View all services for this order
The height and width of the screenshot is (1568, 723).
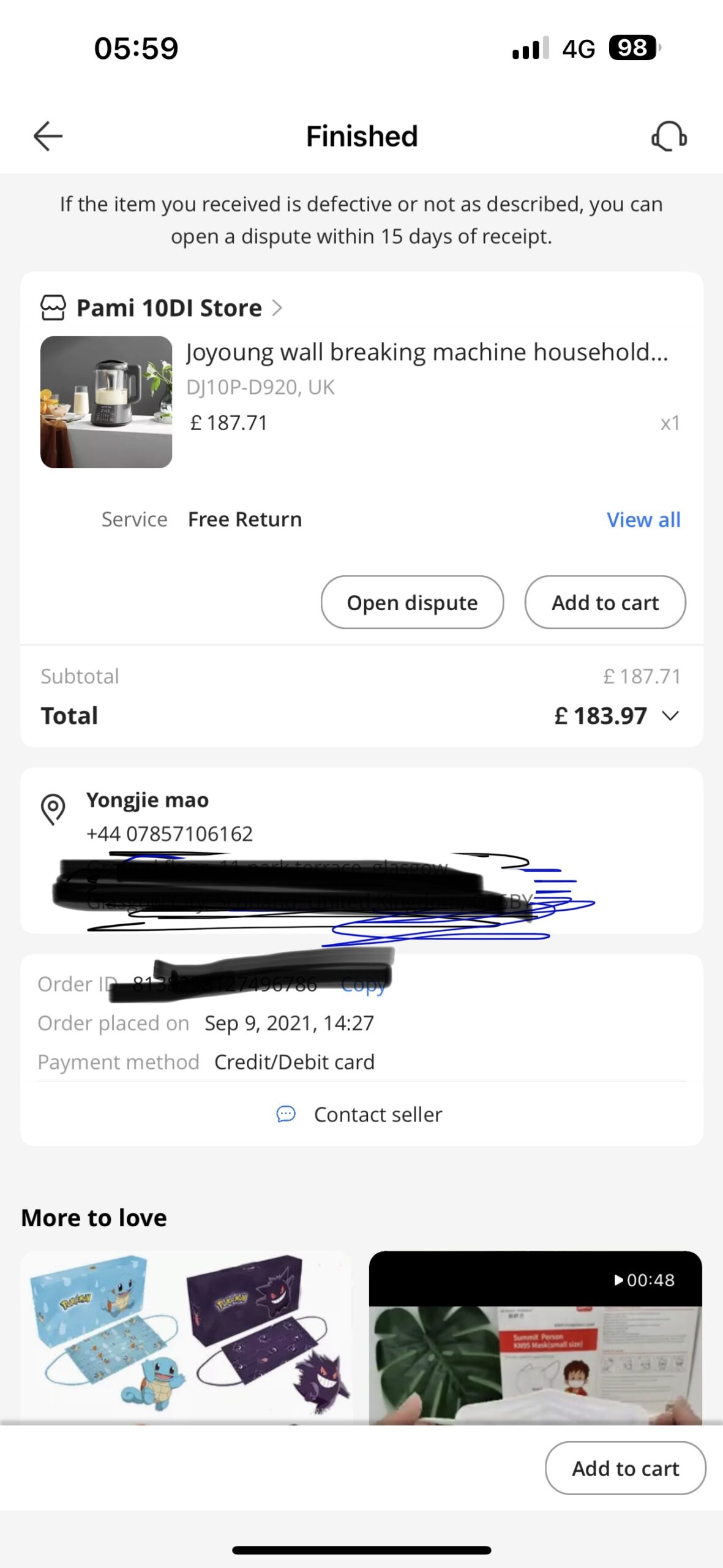643,519
